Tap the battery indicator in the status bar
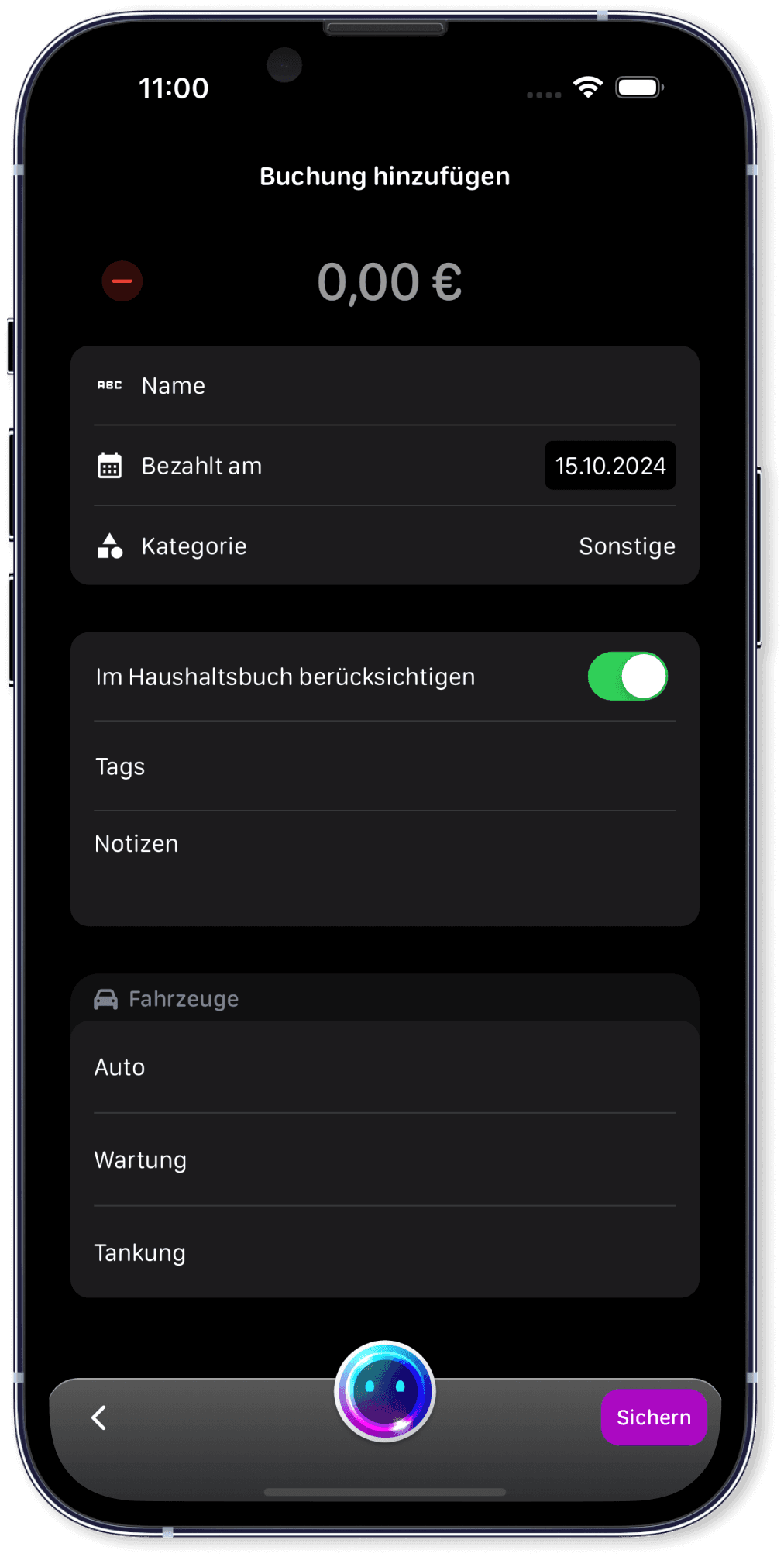The height and width of the screenshot is (1557, 784). coord(638,88)
